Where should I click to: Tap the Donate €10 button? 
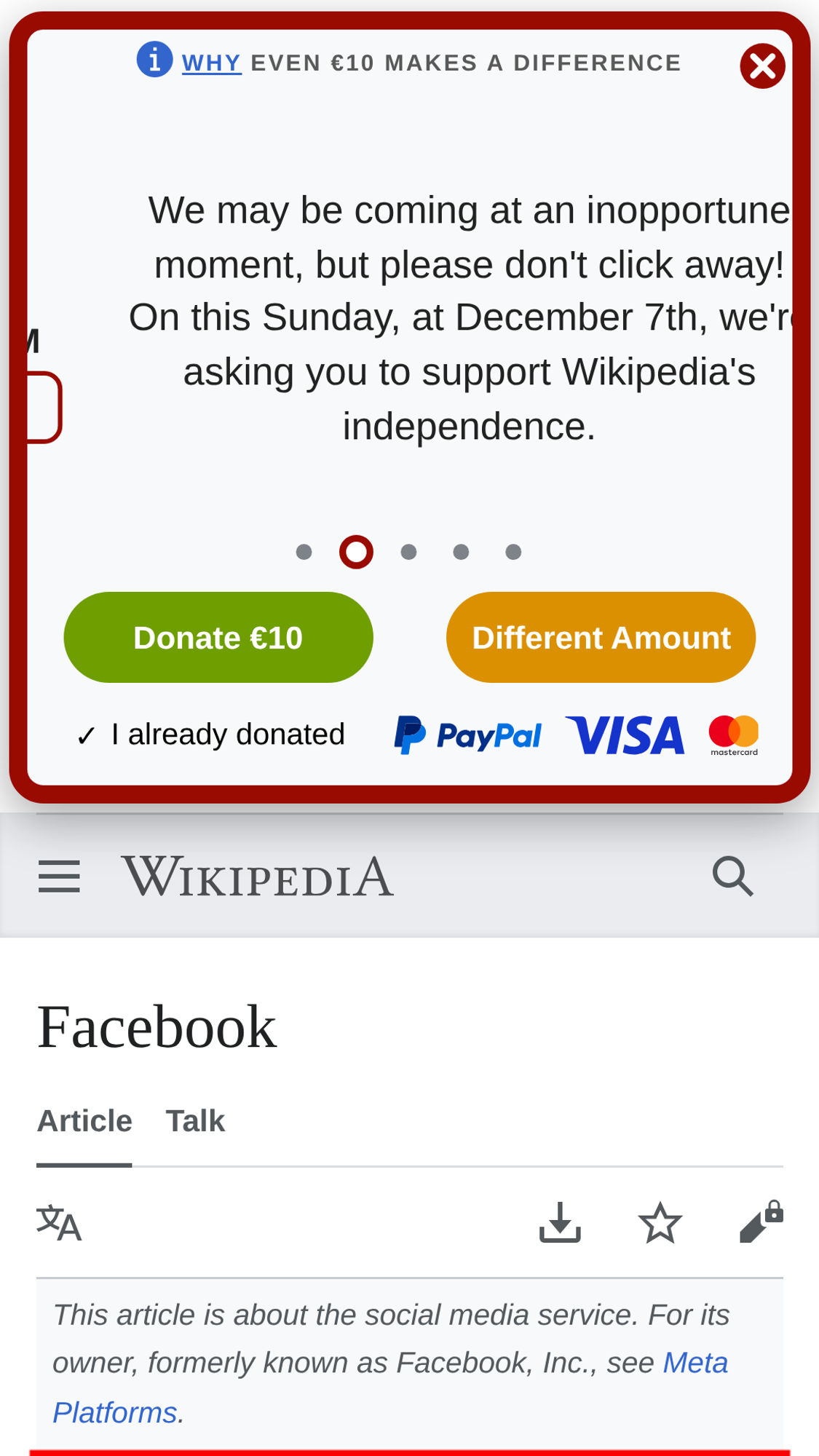coord(218,637)
